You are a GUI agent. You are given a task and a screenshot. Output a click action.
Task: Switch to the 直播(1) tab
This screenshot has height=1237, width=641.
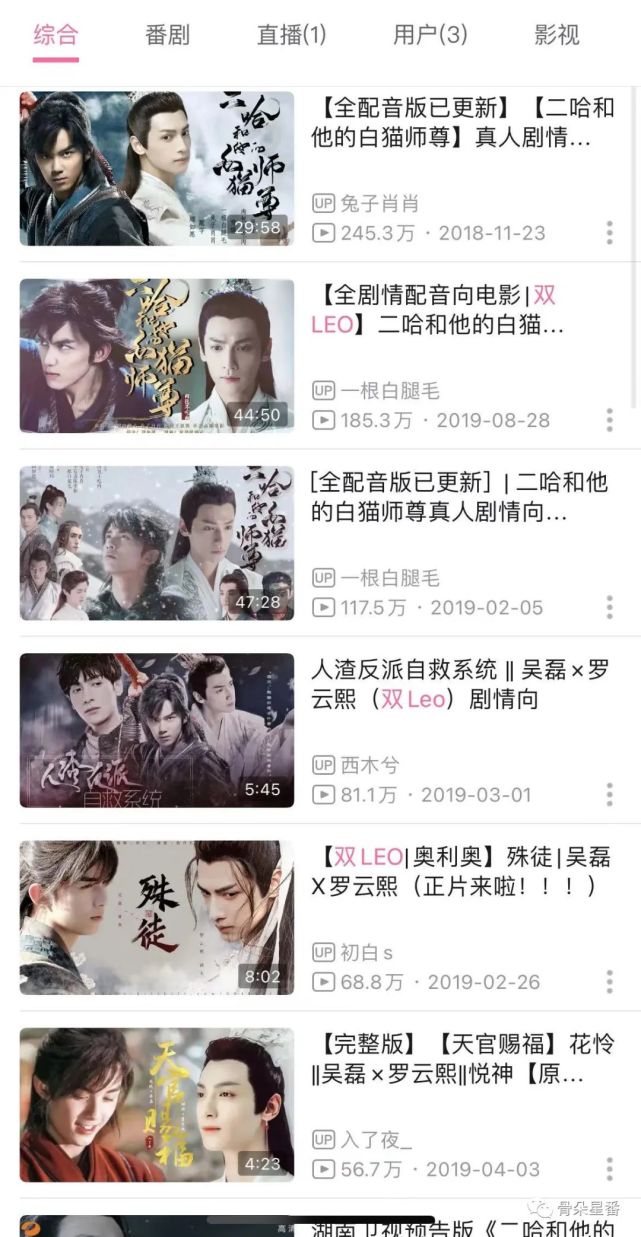click(x=291, y=36)
